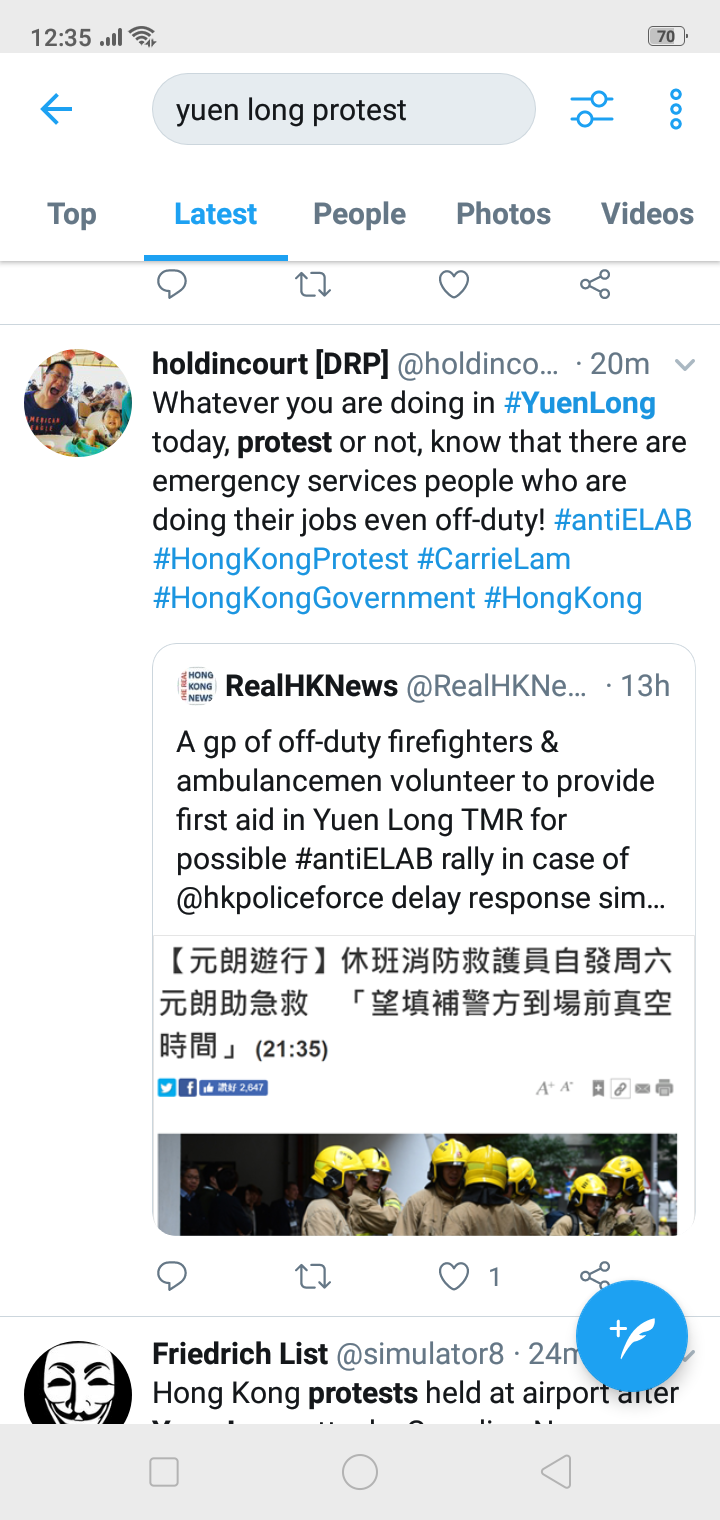Open the Photos tab
This screenshot has height=1520, width=720.
(503, 214)
